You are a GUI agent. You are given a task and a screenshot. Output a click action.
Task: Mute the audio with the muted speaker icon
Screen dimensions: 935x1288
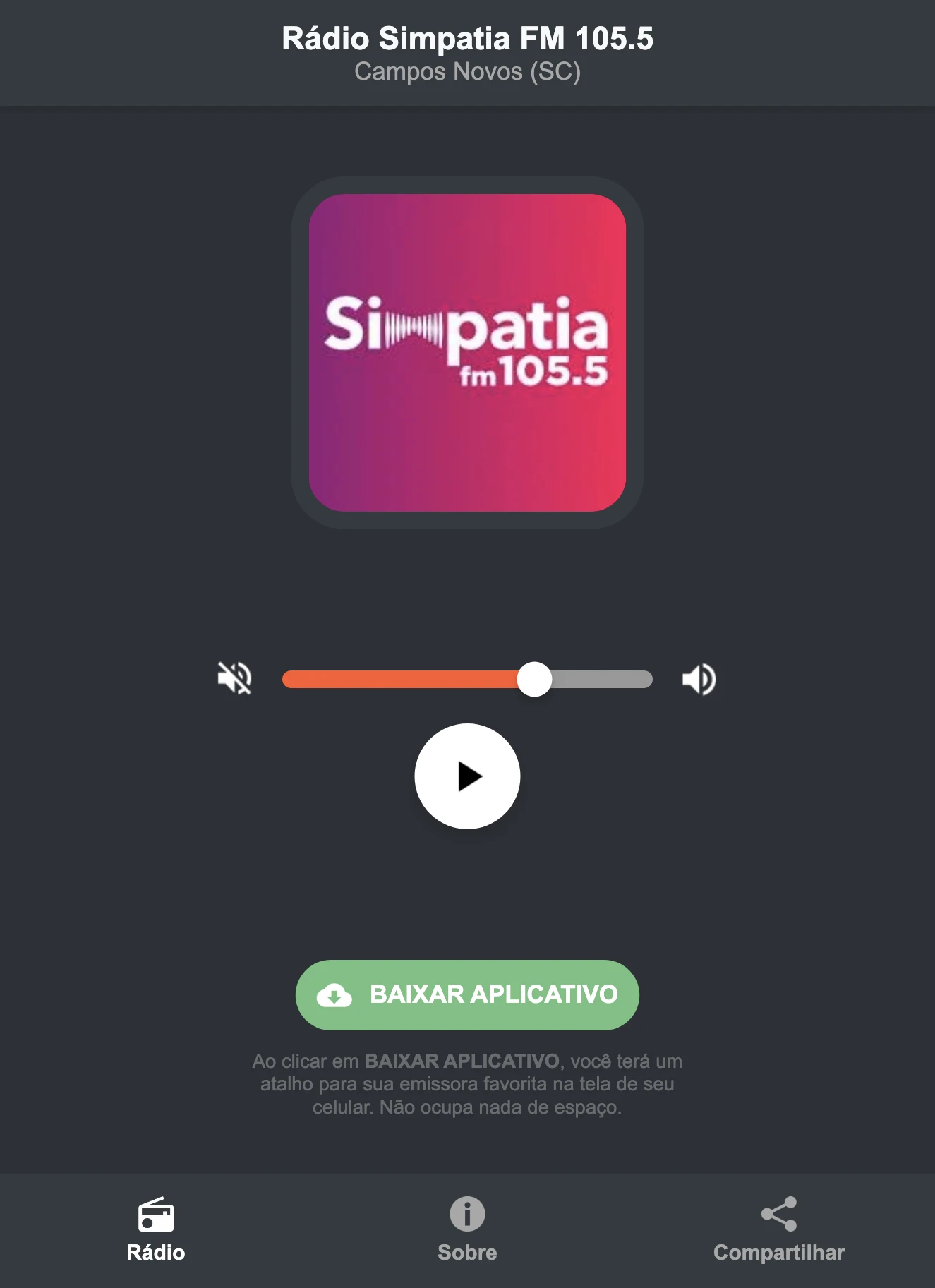[x=234, y=679]
